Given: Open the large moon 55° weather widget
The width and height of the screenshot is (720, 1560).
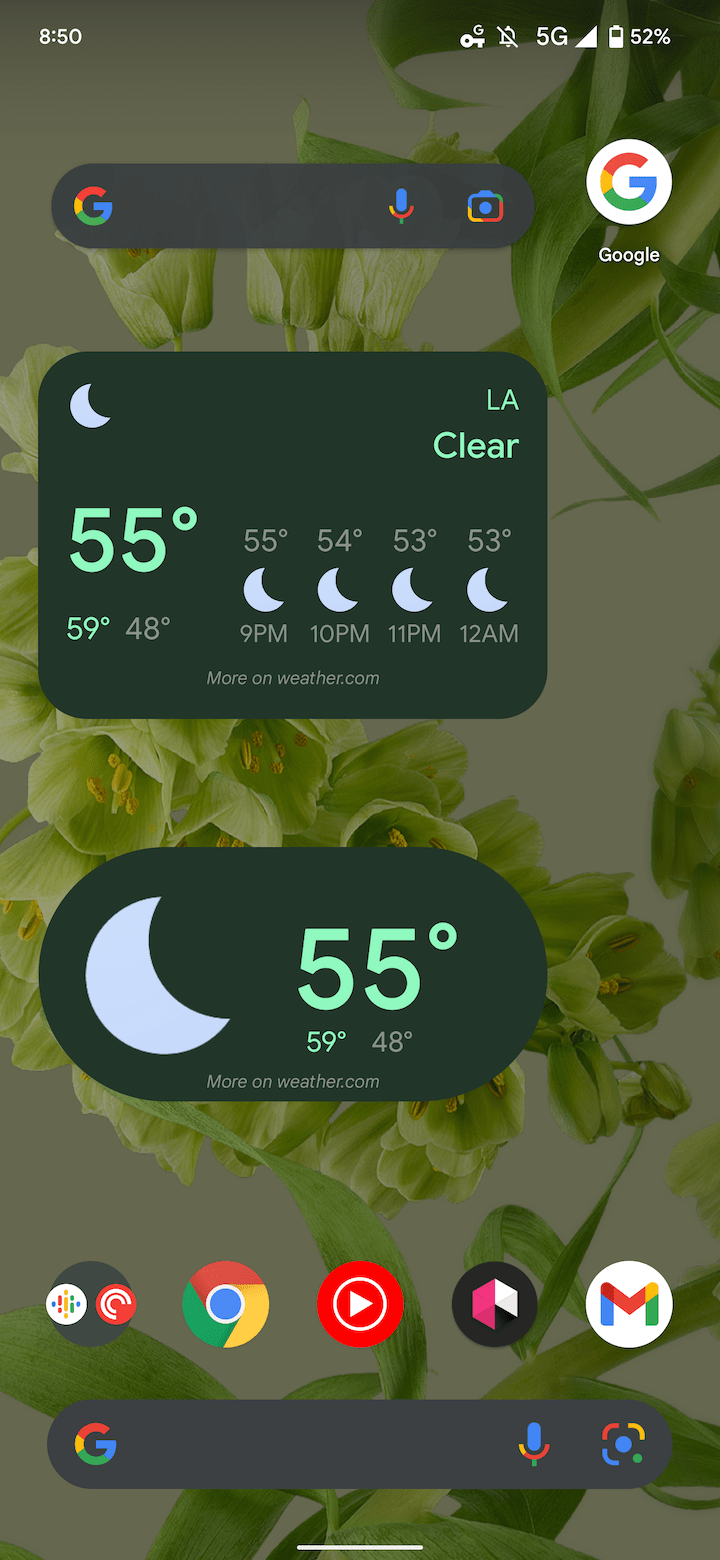Looking at the screenshot, I should 293,974.
